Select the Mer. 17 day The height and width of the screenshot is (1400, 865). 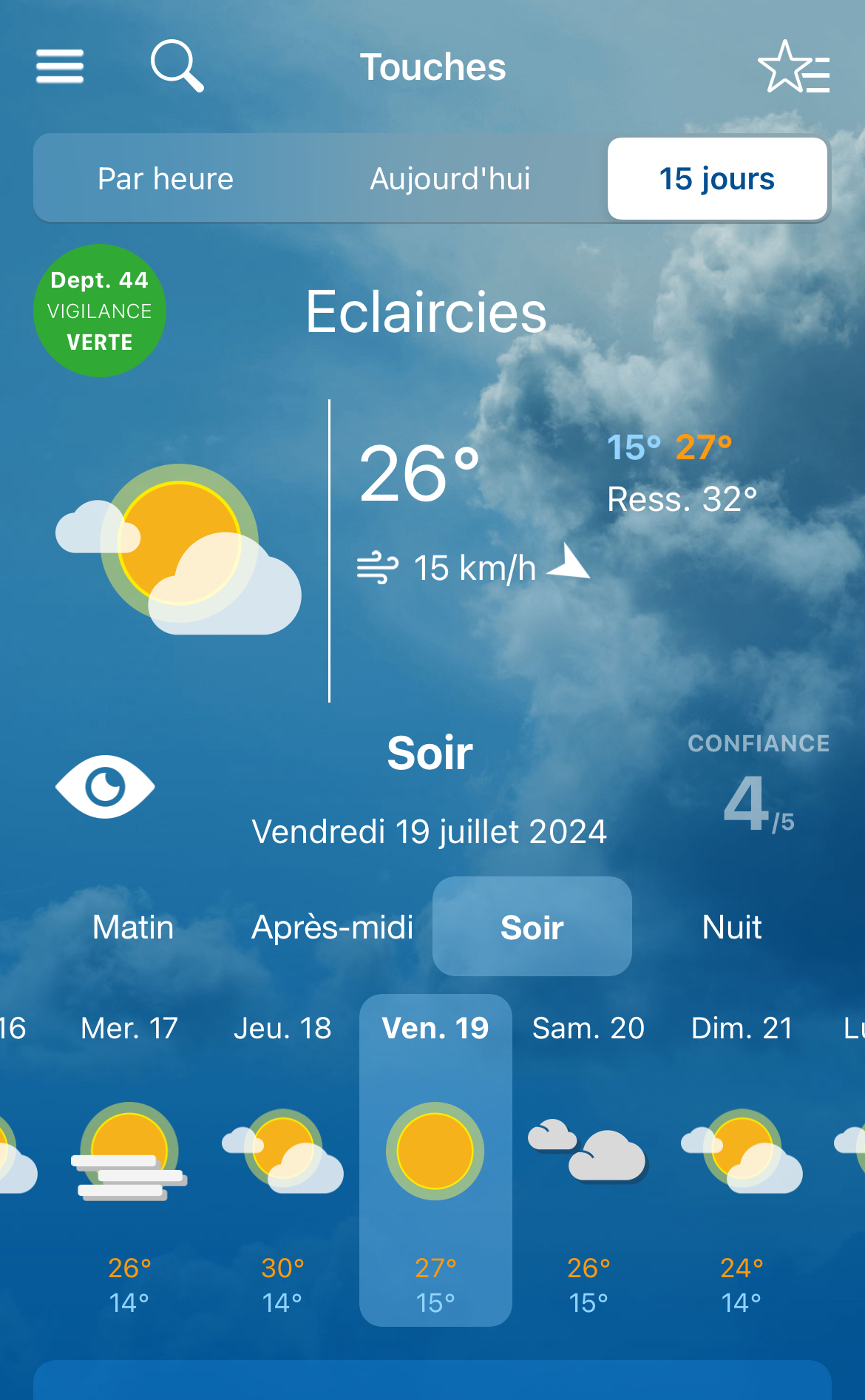pyautogui.click(x=129, y=1154)
